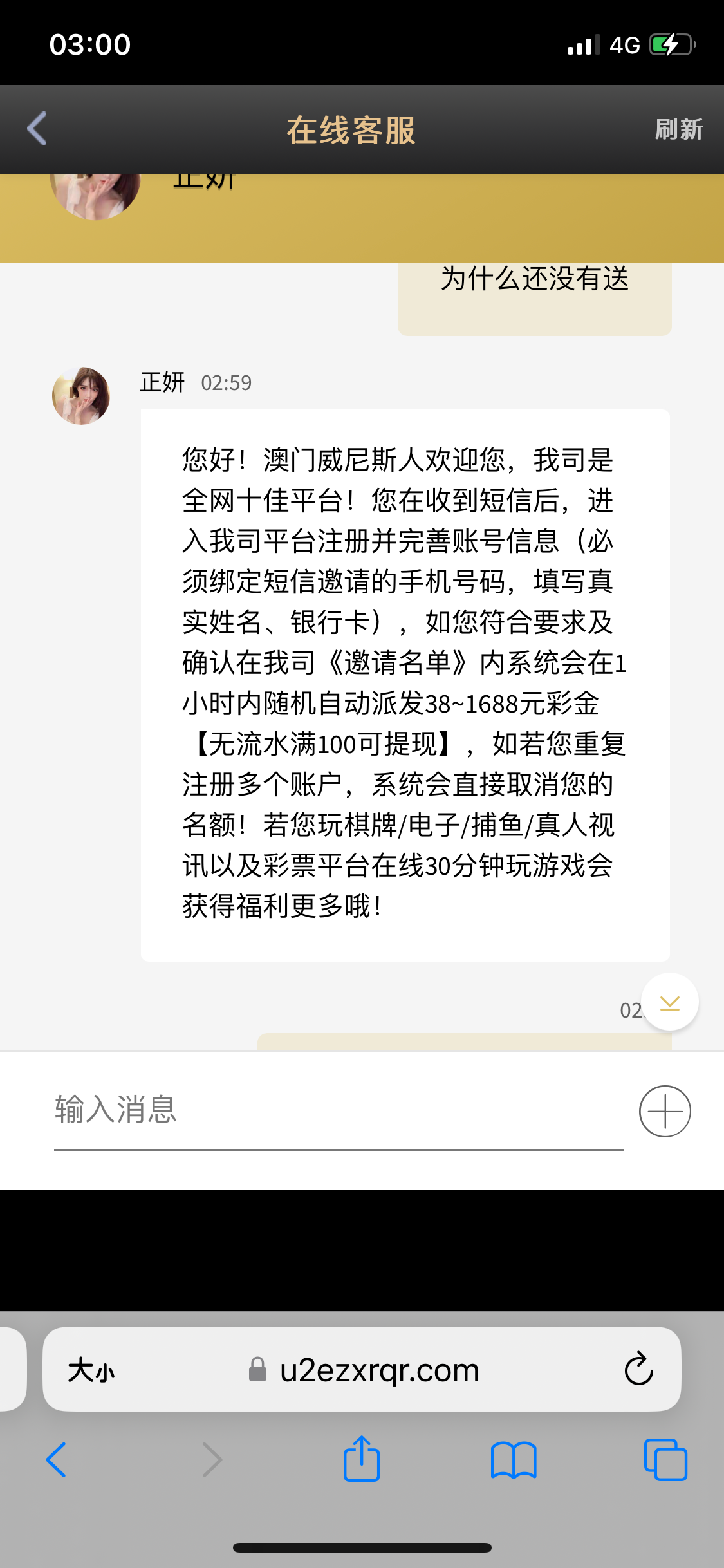Viewport: 724px width, 1568px height.
Task: Tap the page reload icon in address bar
Action: point(638,1369)
